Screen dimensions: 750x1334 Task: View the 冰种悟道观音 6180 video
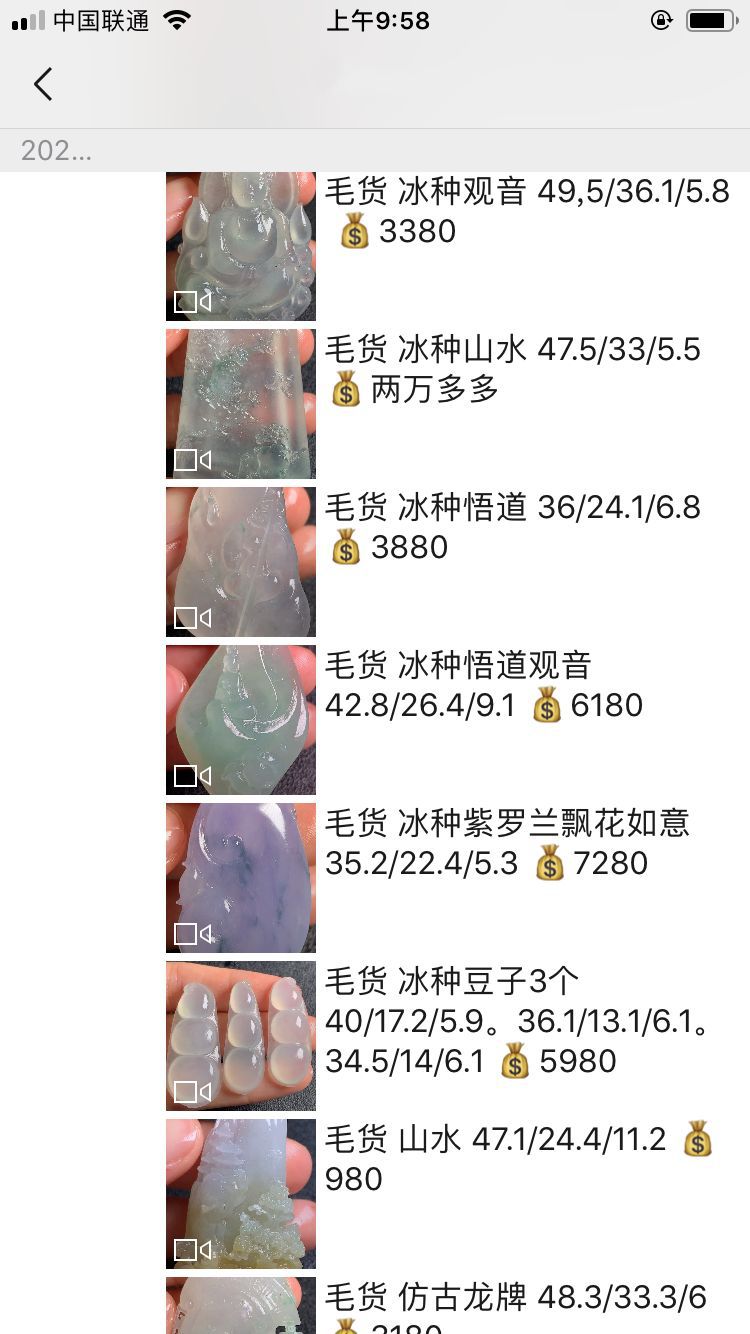[x=240, y=720]
